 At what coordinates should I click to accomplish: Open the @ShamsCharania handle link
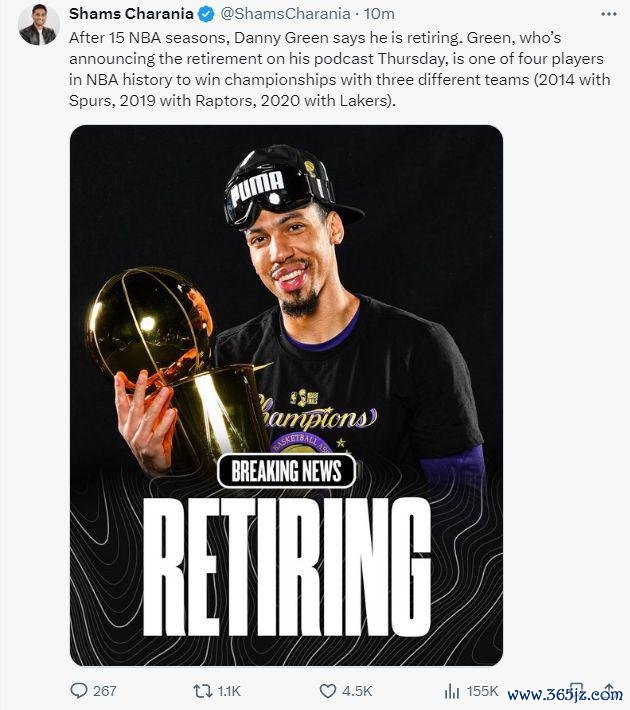tap(284, 14)
